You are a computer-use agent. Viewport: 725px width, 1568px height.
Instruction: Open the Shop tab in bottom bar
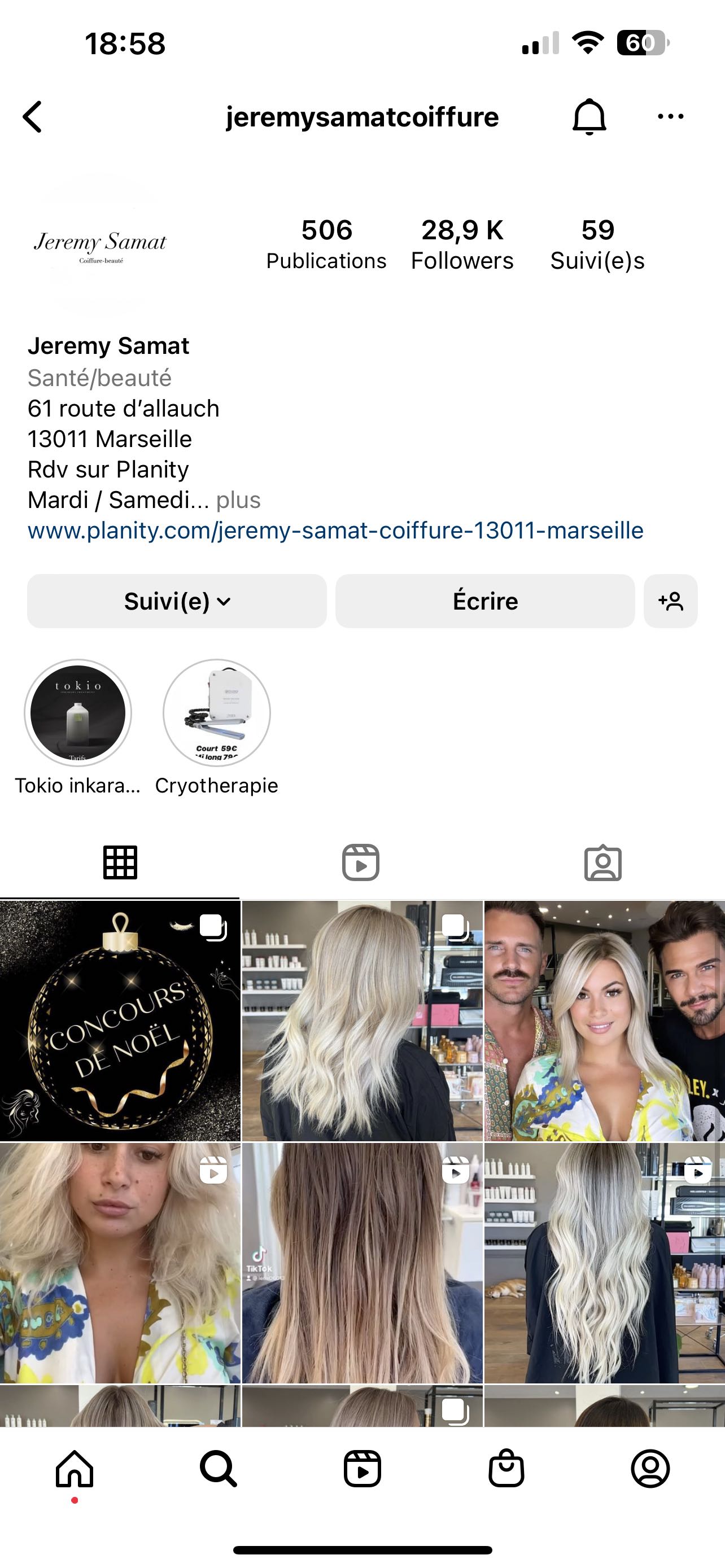coord(506,1469)
